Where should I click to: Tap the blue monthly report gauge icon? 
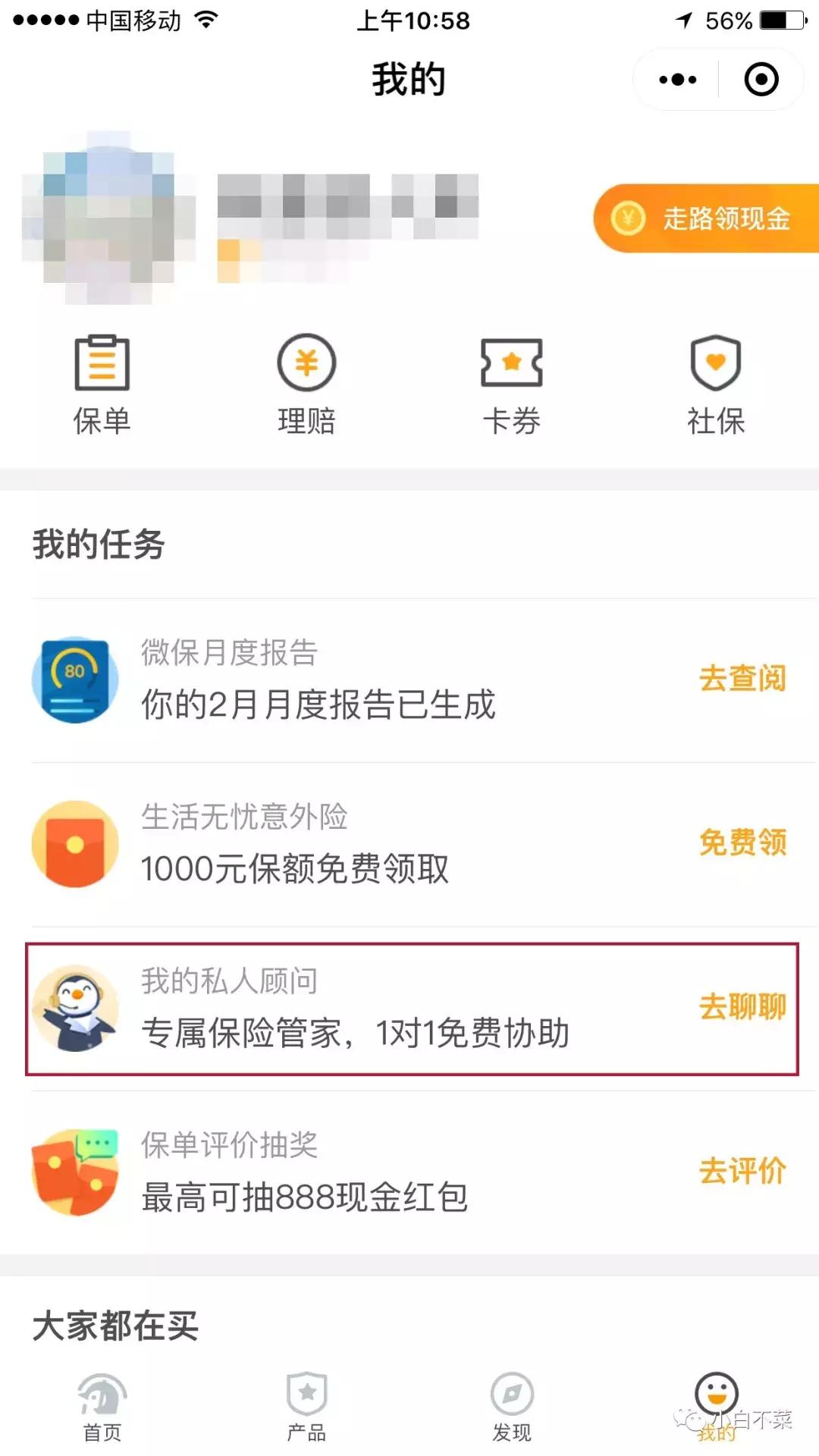point(74,679)
